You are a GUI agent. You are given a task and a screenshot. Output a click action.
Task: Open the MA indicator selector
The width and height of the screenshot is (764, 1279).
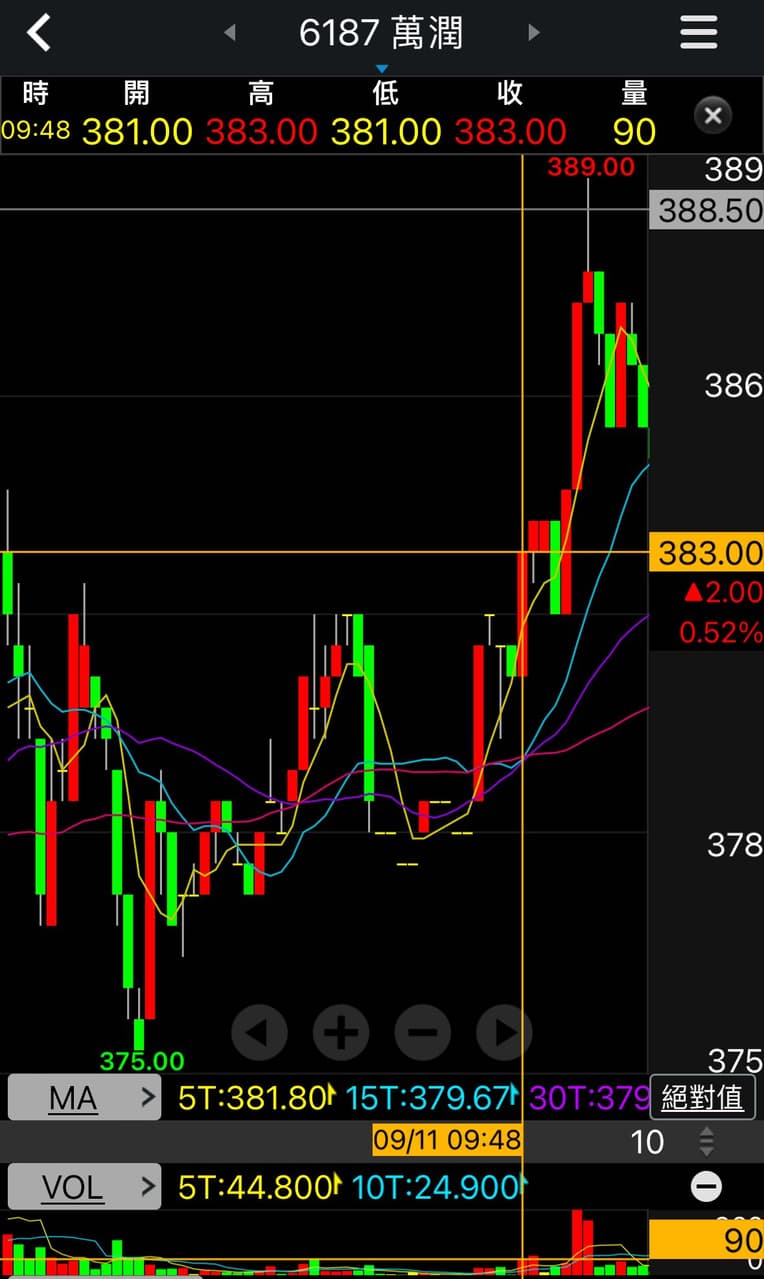(84, 1098)
